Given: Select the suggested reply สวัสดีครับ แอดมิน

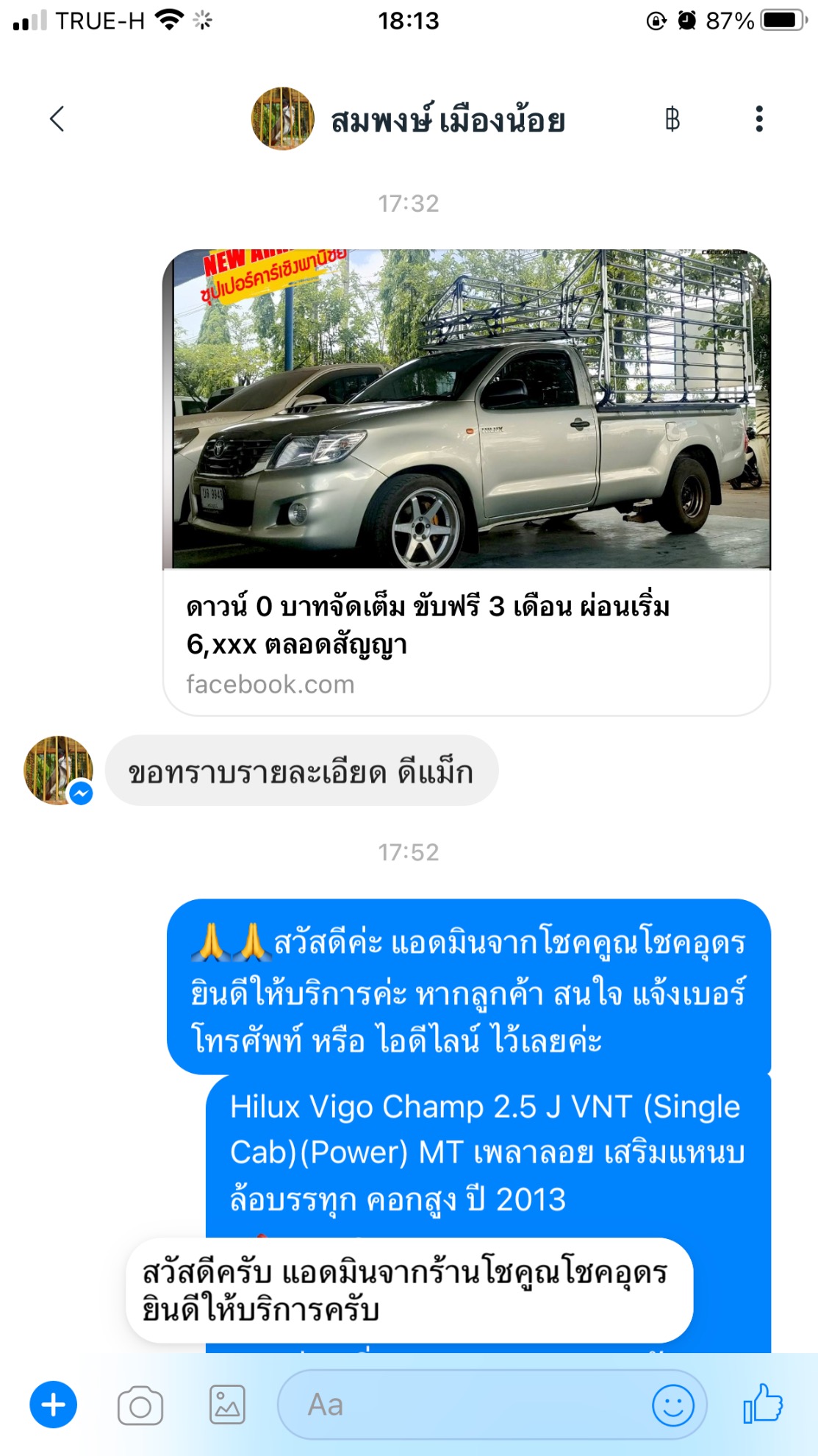Looking at the screenshot, I should pos(409,1290).
